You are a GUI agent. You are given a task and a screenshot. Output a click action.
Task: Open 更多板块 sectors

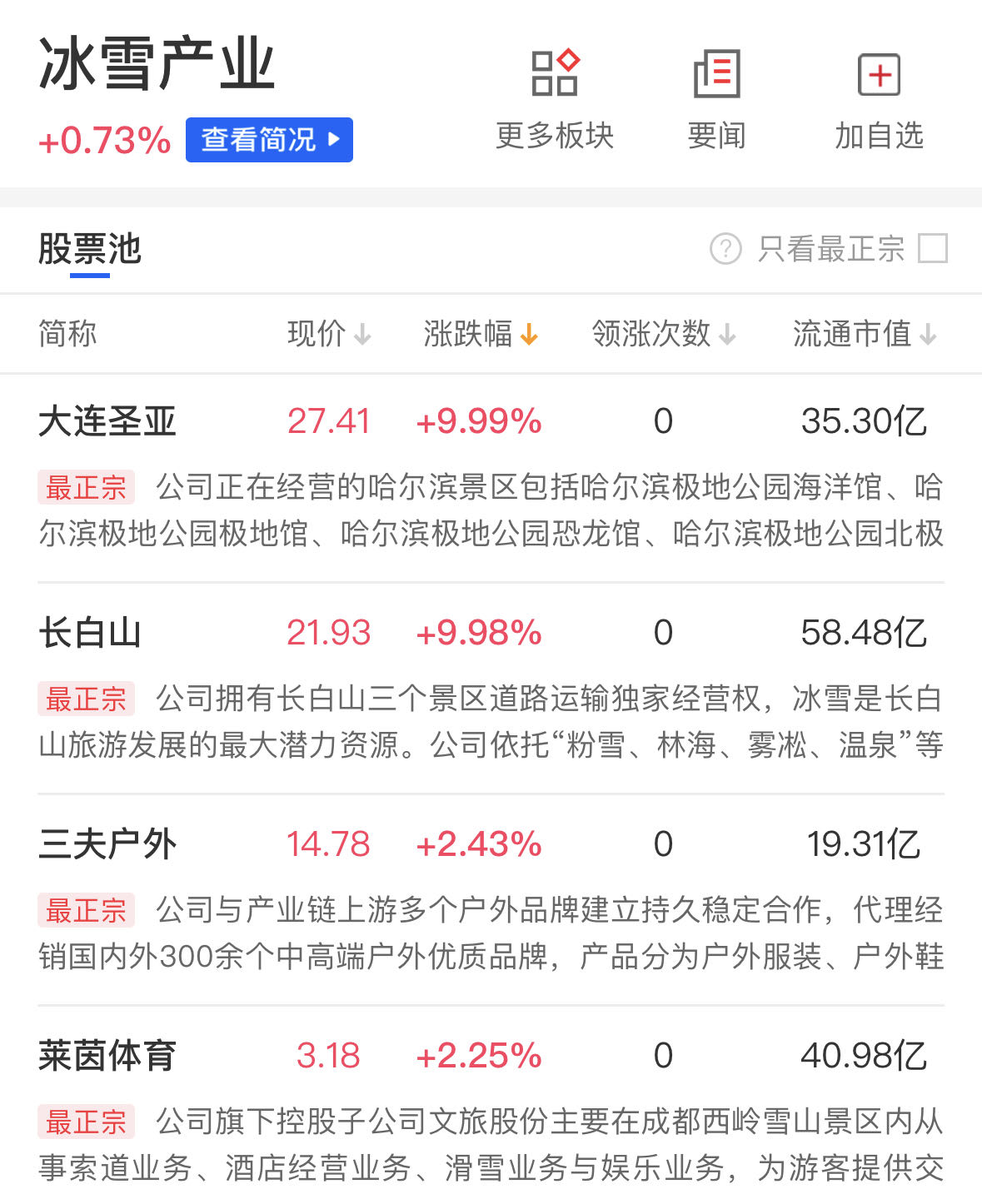[x=554, y=99]
